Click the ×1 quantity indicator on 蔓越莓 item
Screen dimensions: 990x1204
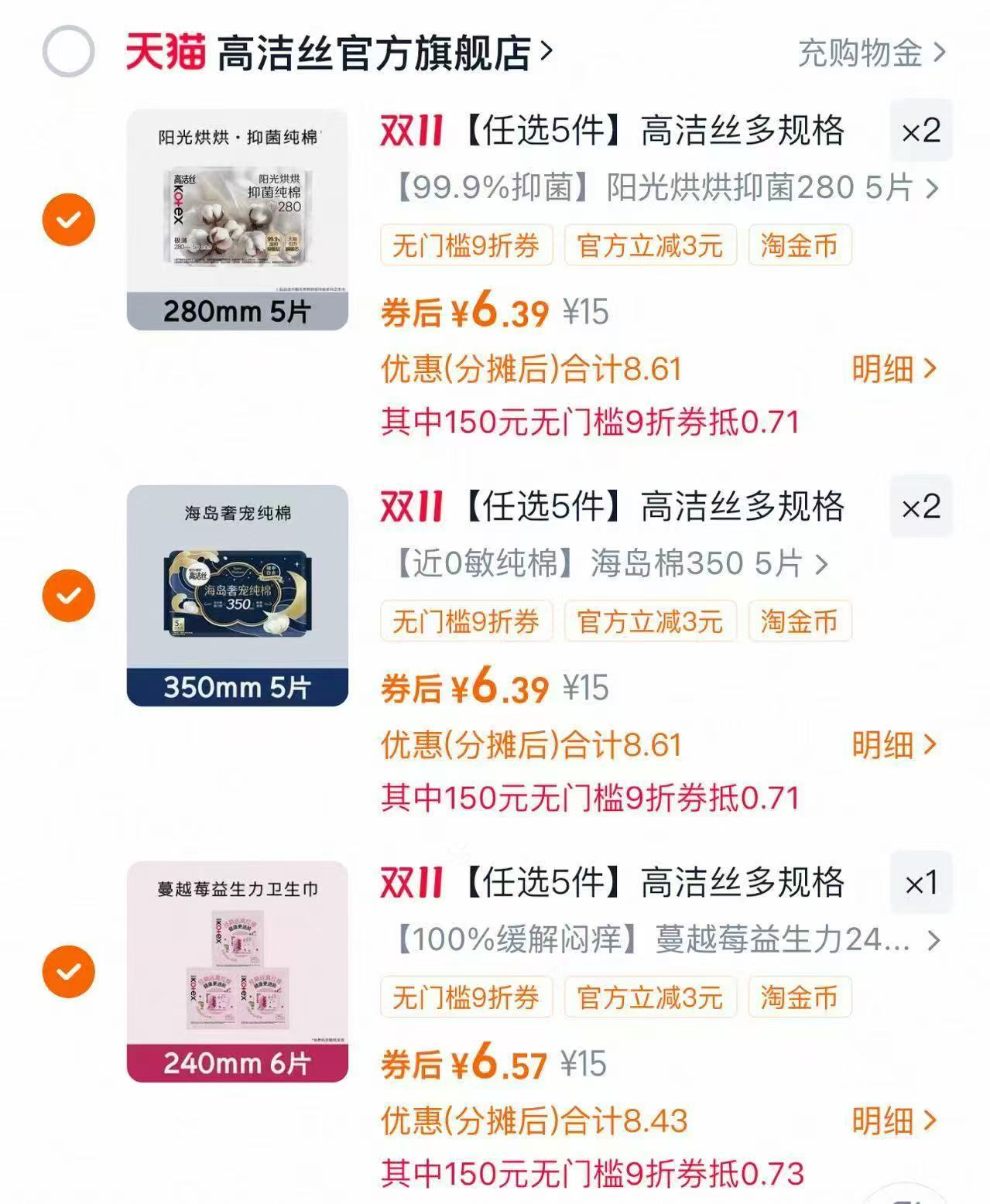coord(921,881)
